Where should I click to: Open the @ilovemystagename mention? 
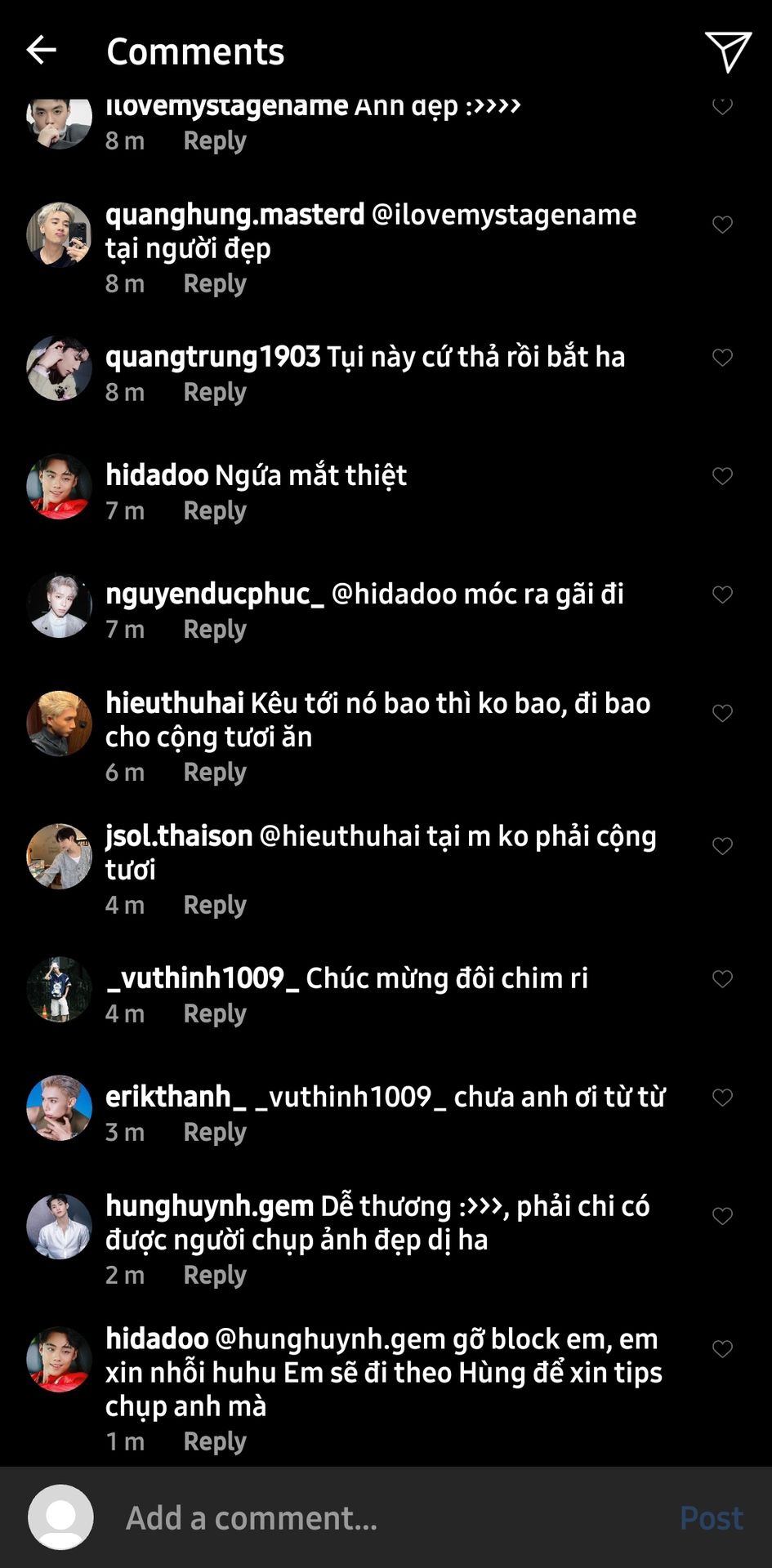coord(504,215)
